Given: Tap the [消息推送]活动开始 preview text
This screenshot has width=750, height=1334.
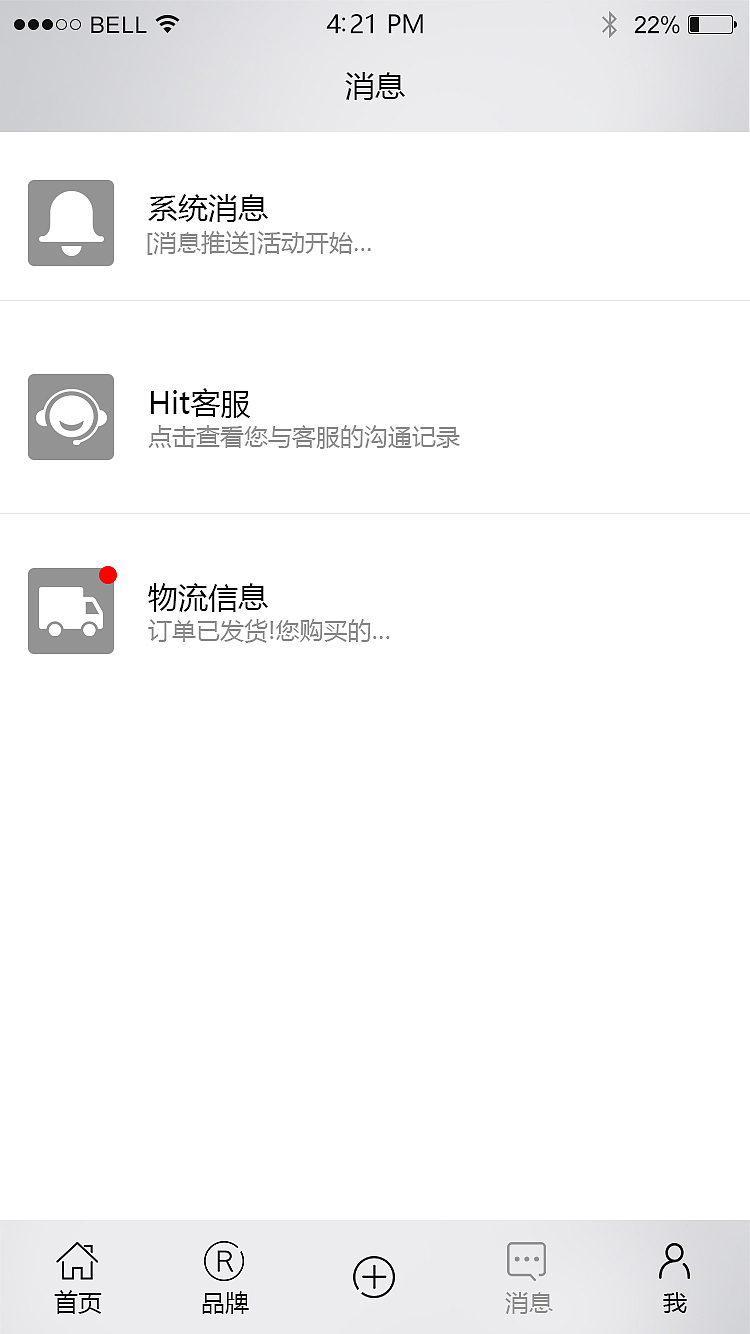Looking at the screenshot, I should [258, 242].
